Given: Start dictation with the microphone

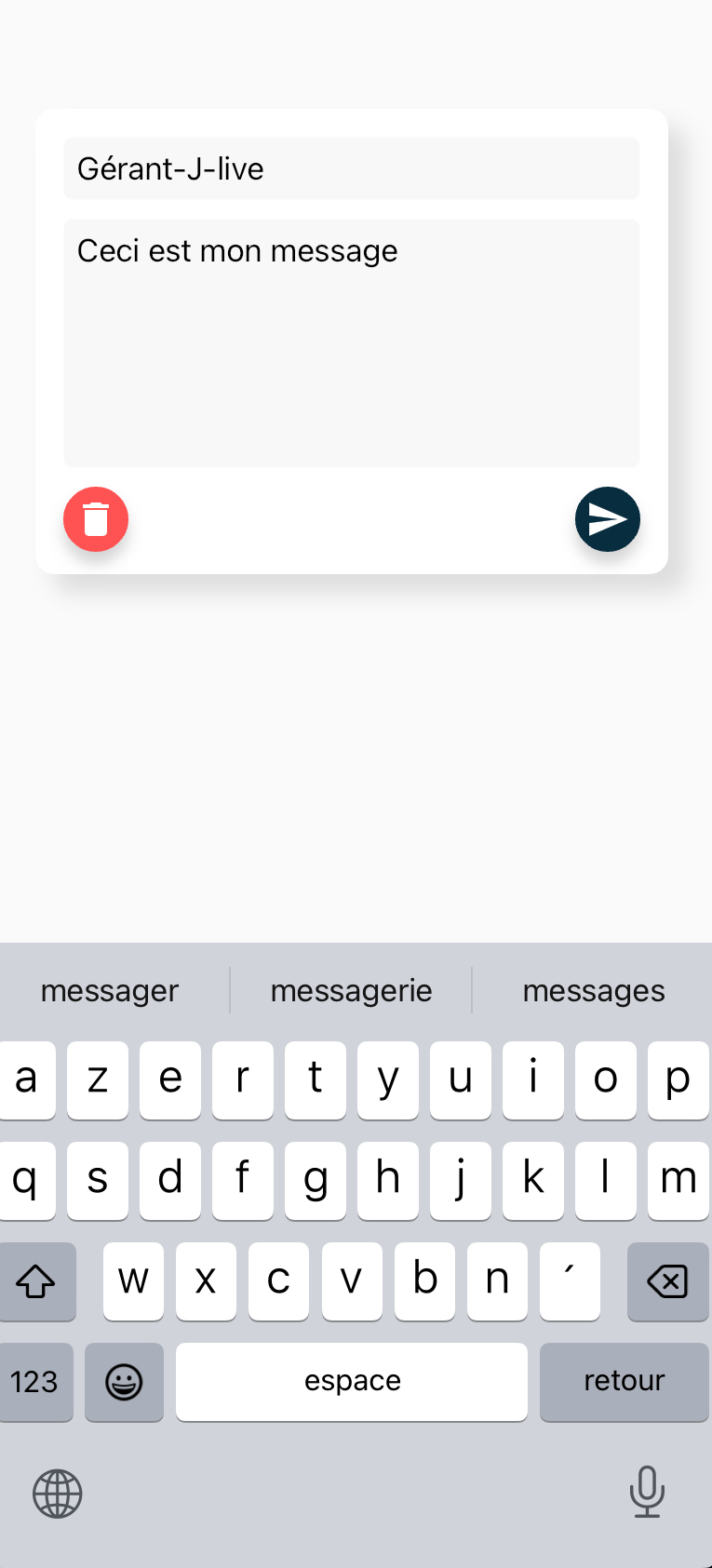Looking at the screenshot, I should point(647,1492).
